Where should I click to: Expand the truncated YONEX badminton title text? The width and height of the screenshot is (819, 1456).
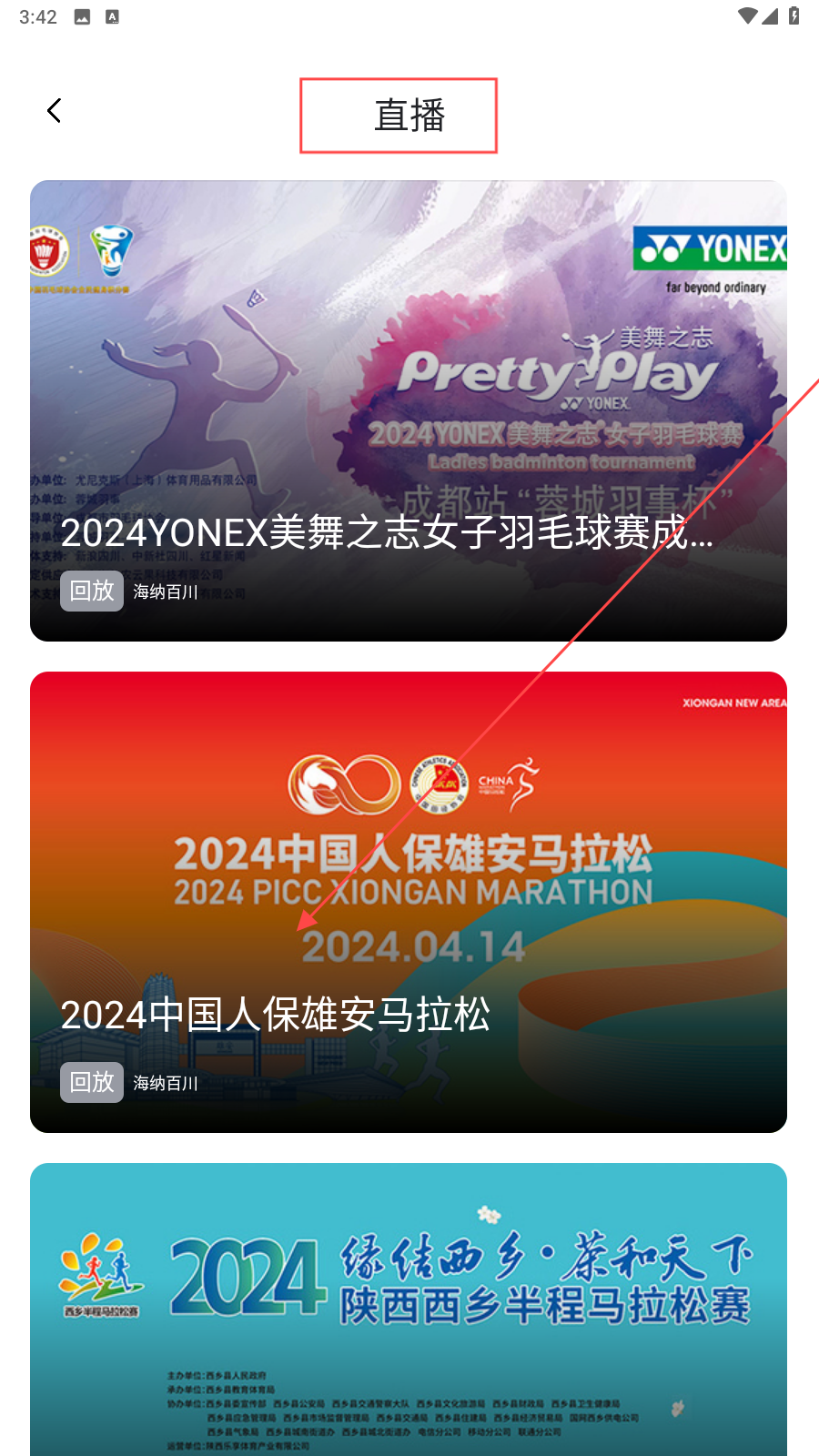(386, 537)
